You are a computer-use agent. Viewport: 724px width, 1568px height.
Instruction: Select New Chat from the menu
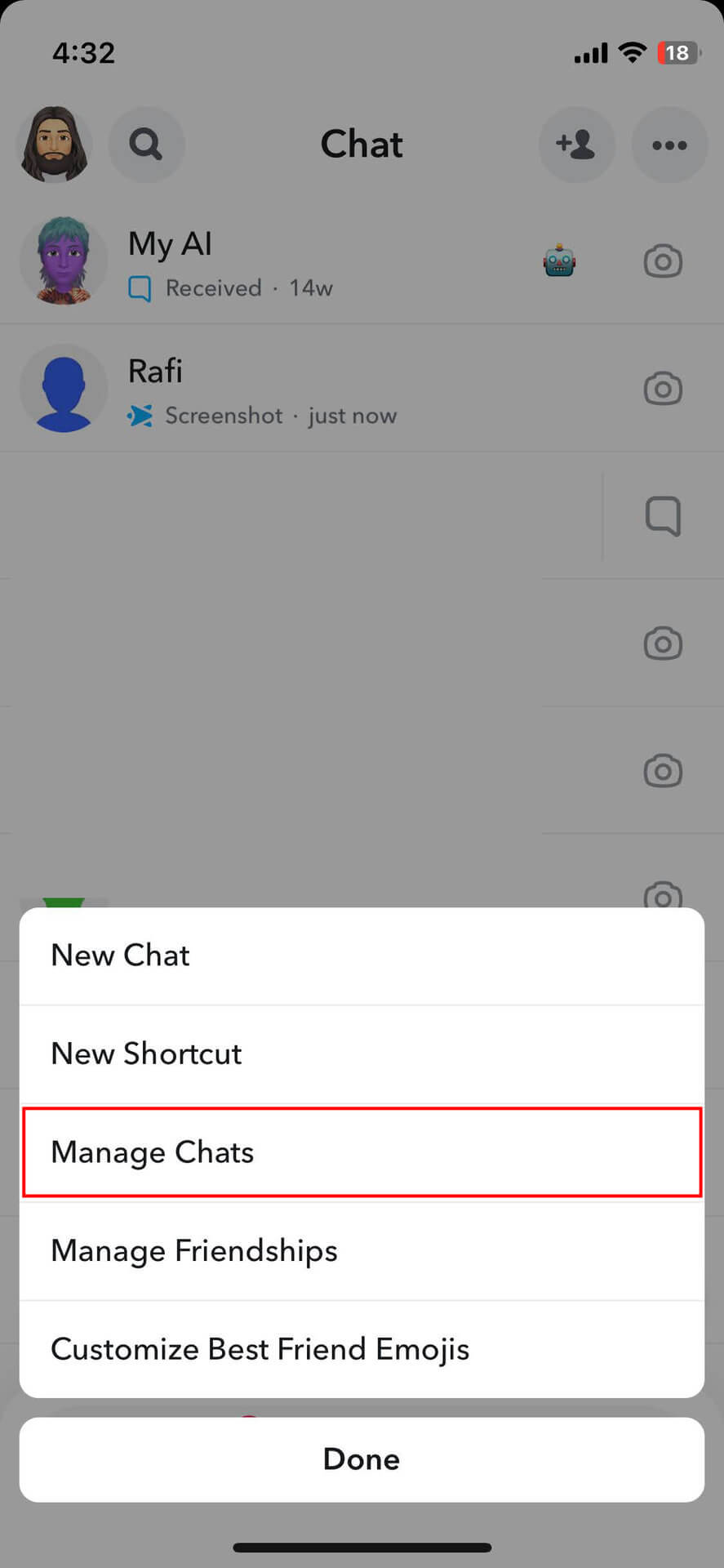click(120, 955)
